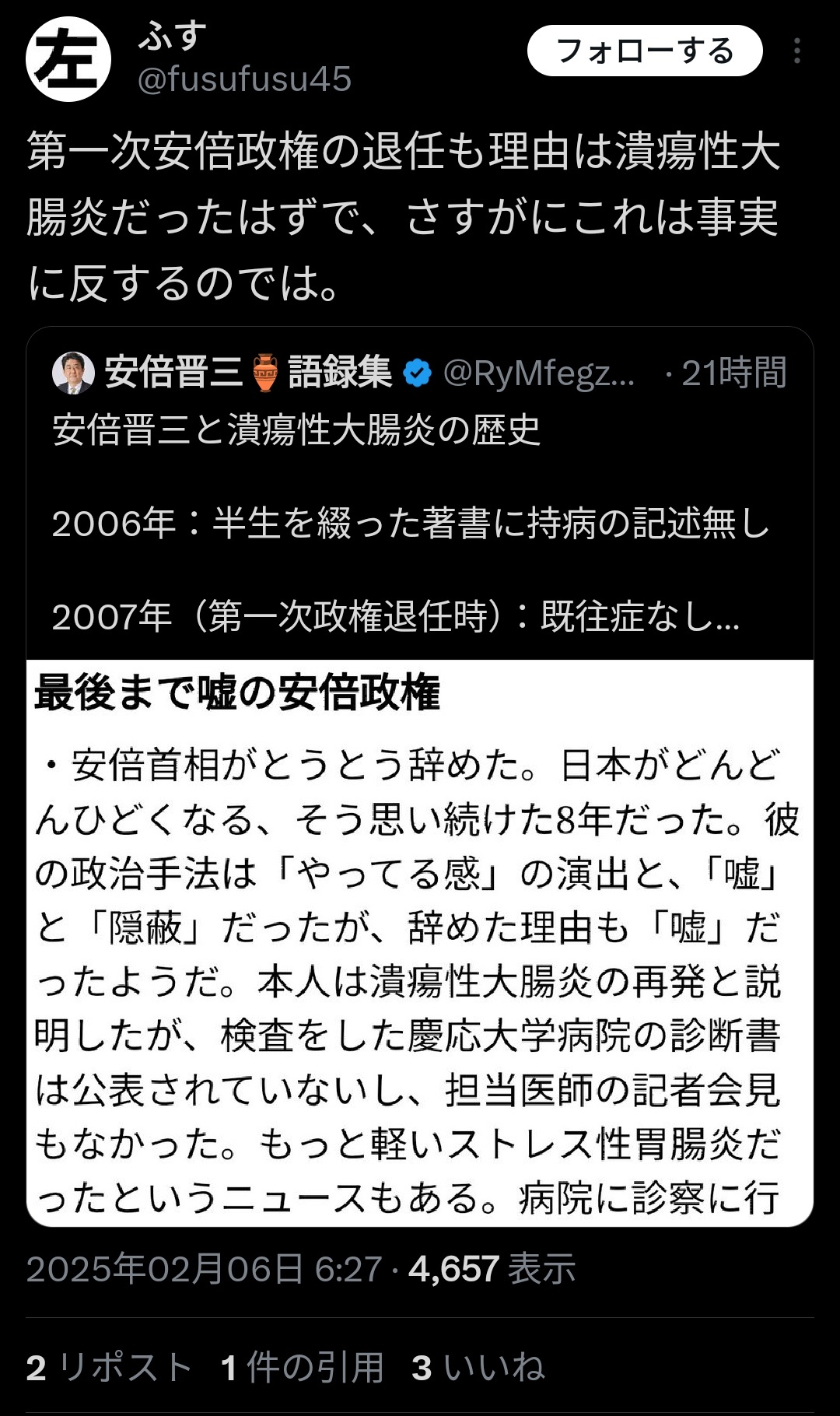This screenshot has width=840, height=1416.
Task: Open the @fusufusu45 profile handle
Action: pos(244,79)
